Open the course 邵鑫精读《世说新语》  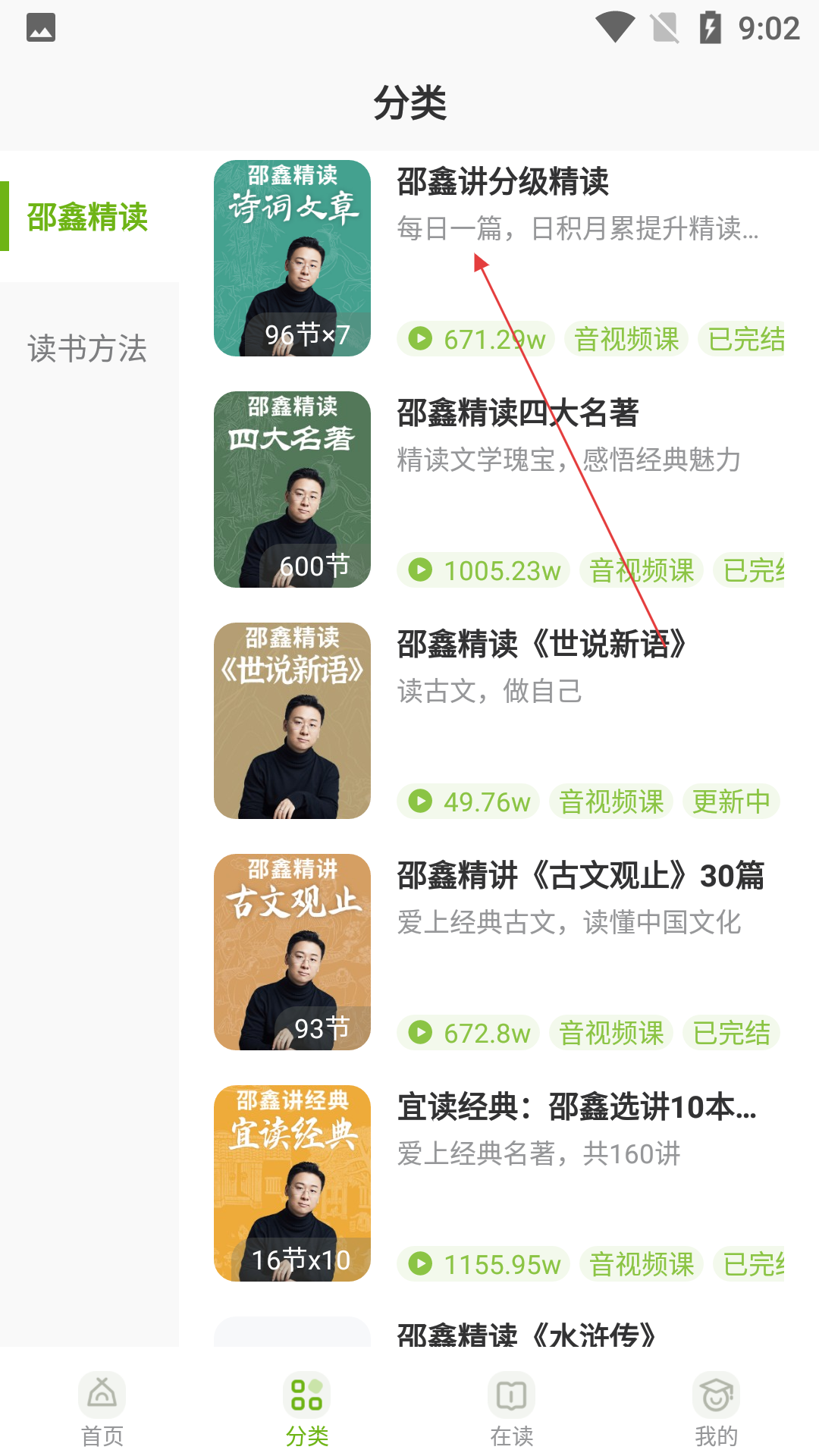tap(499, 720)
